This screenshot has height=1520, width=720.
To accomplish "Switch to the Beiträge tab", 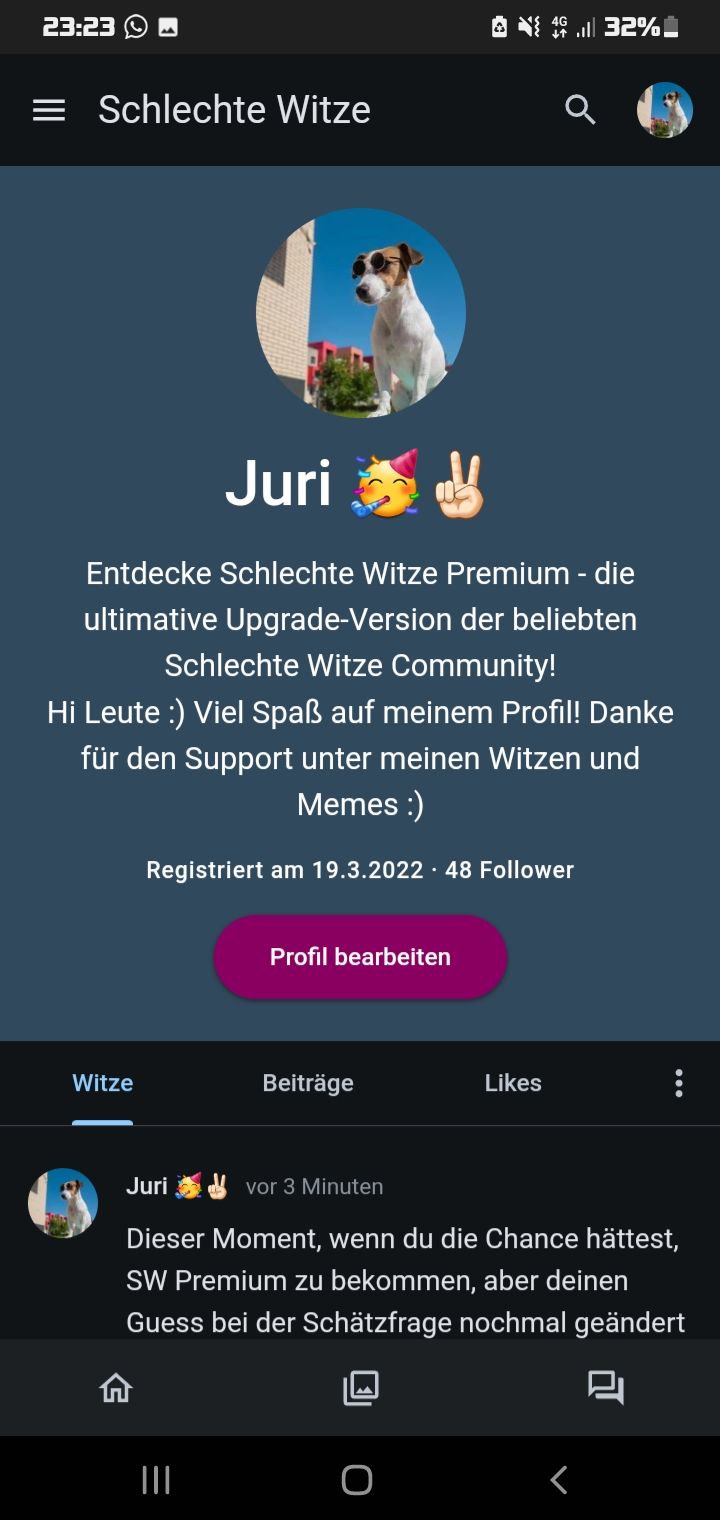I will (308, 1083).
